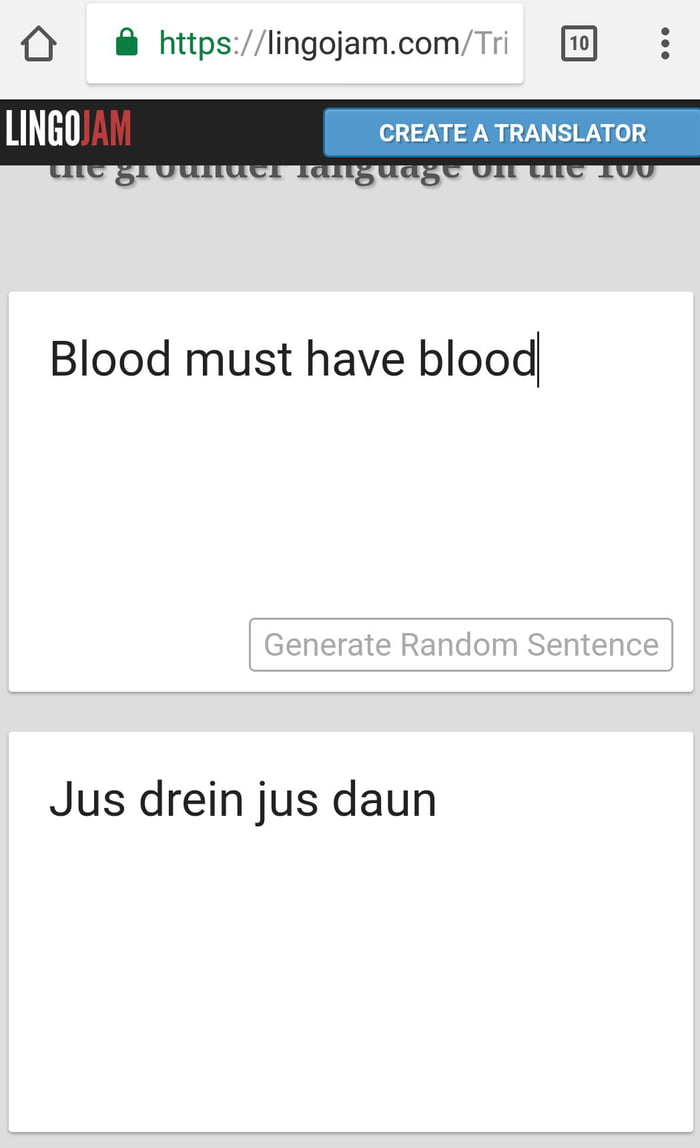Open the LingoJam home logo
This screenshot has width=700, height=1148.
pos(68,130)
